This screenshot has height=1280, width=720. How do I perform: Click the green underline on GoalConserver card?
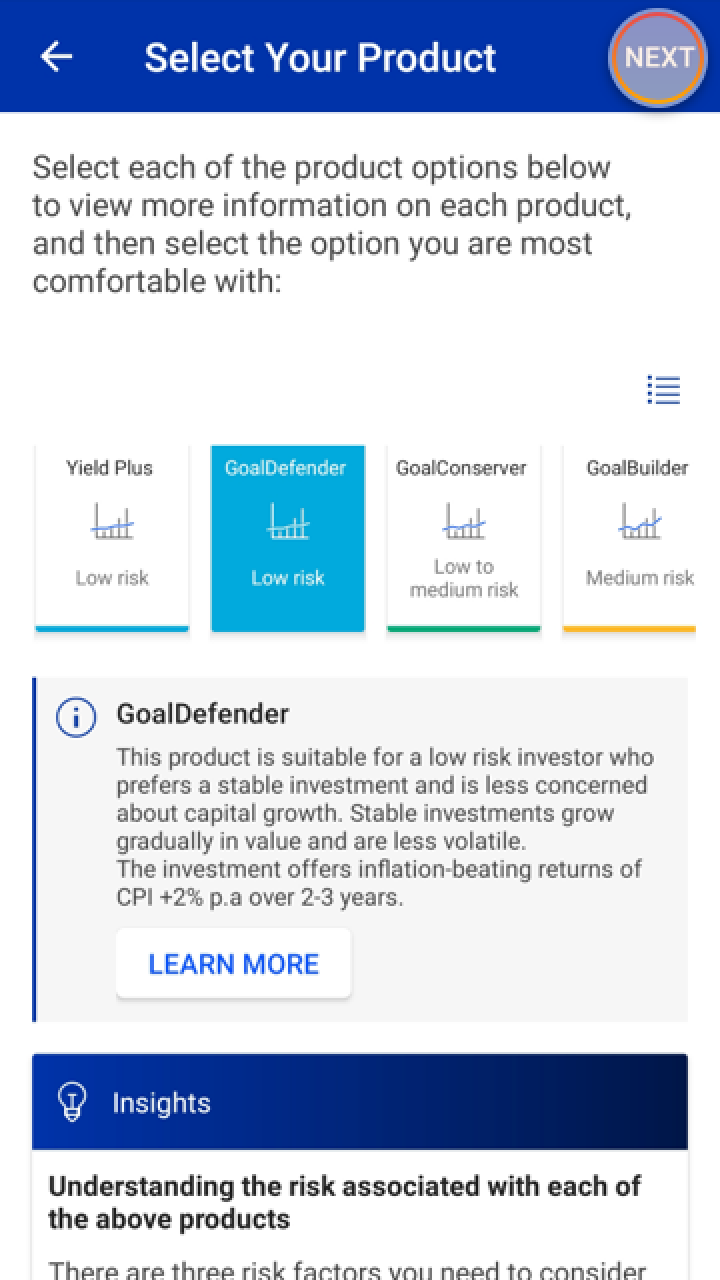coord(463,629)
